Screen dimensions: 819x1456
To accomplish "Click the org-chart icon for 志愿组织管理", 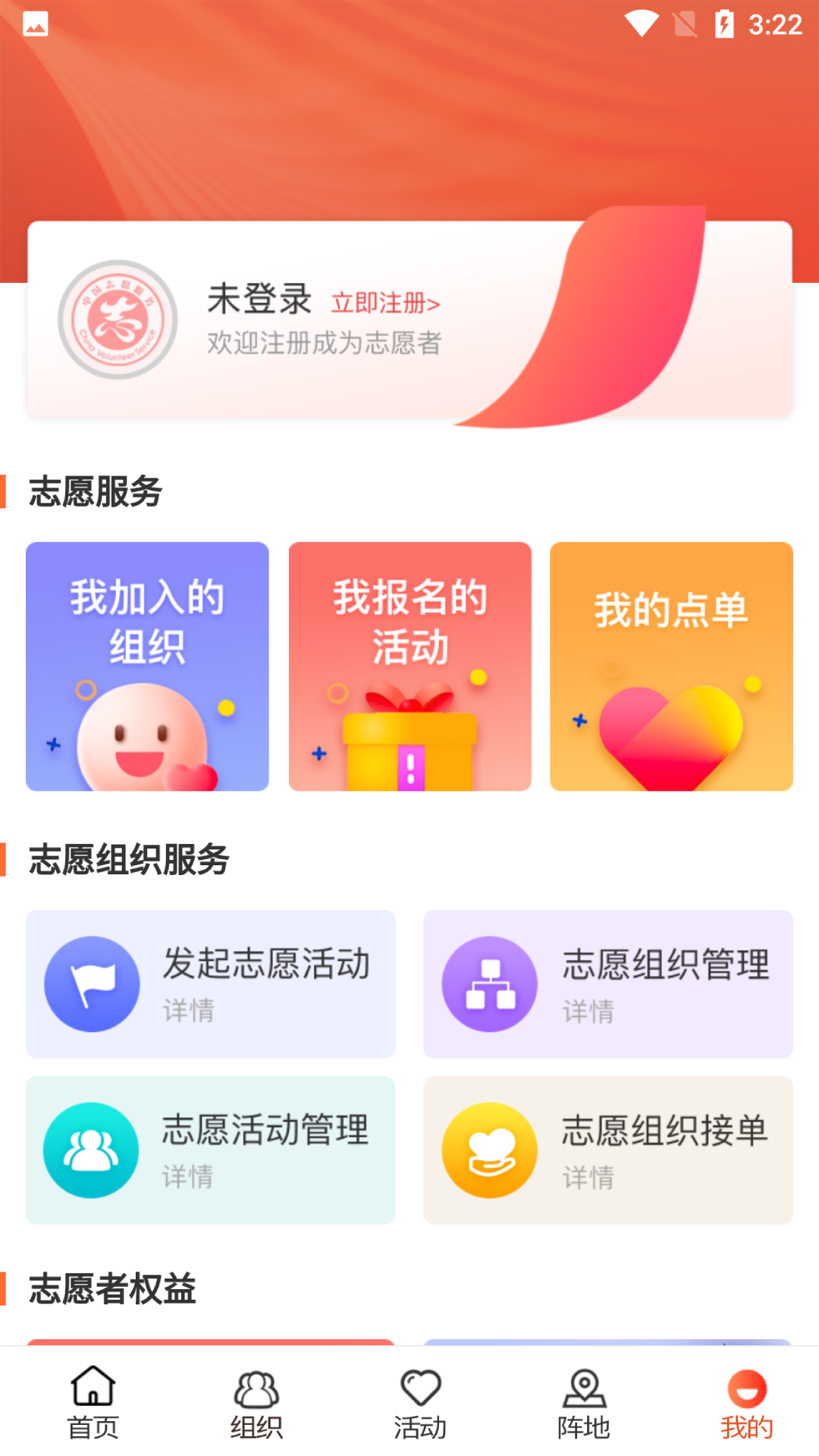I will [x=489, y=984].
